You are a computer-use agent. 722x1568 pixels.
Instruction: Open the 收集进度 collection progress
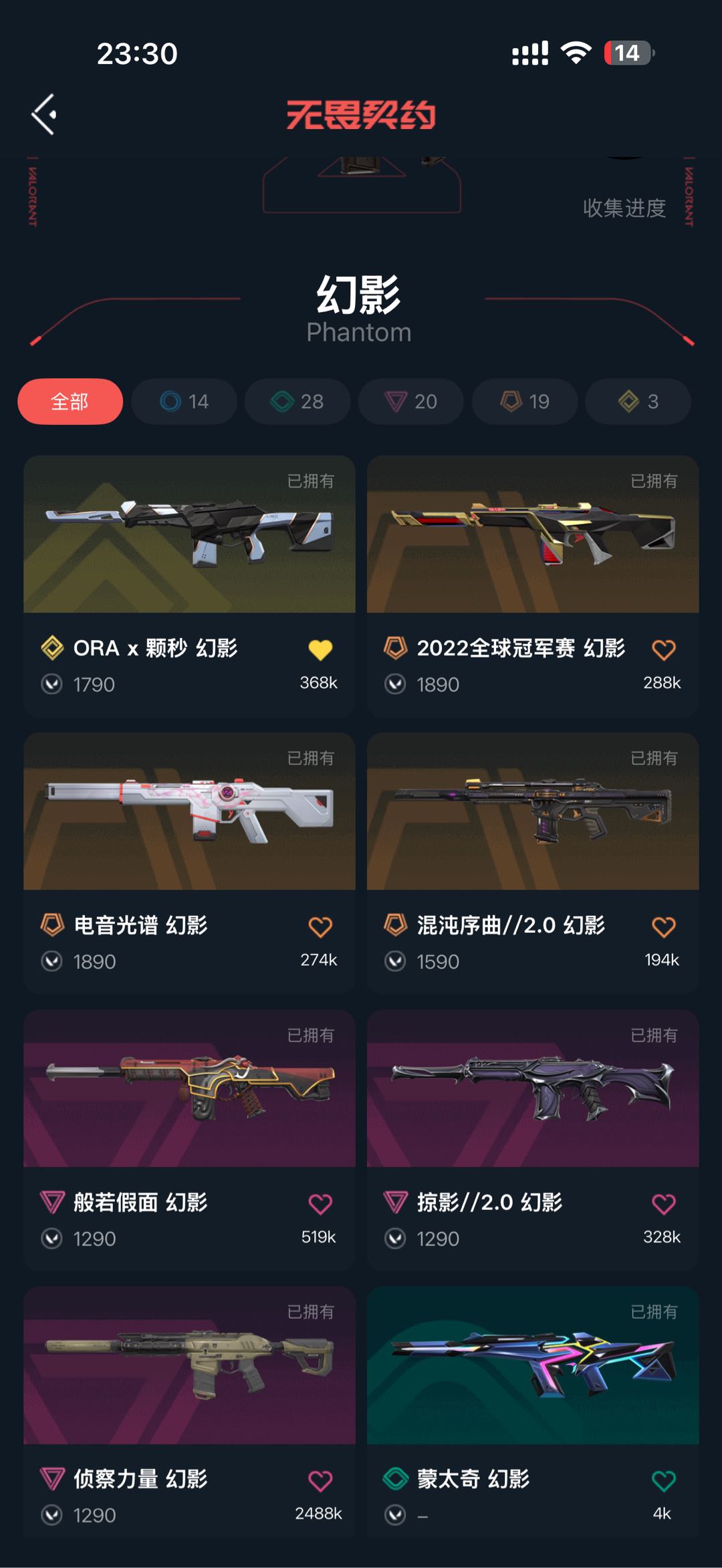click(624, 208)
